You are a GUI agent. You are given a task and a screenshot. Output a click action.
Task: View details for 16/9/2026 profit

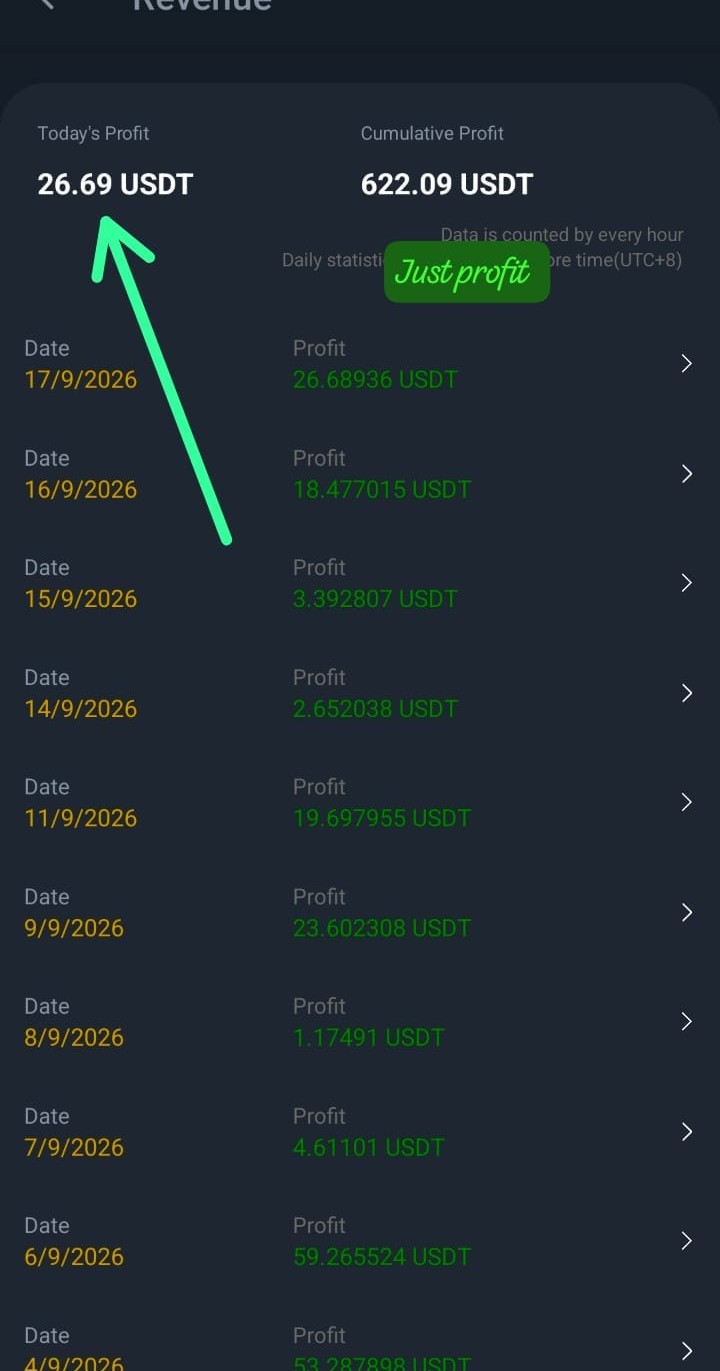click(360, 474)
